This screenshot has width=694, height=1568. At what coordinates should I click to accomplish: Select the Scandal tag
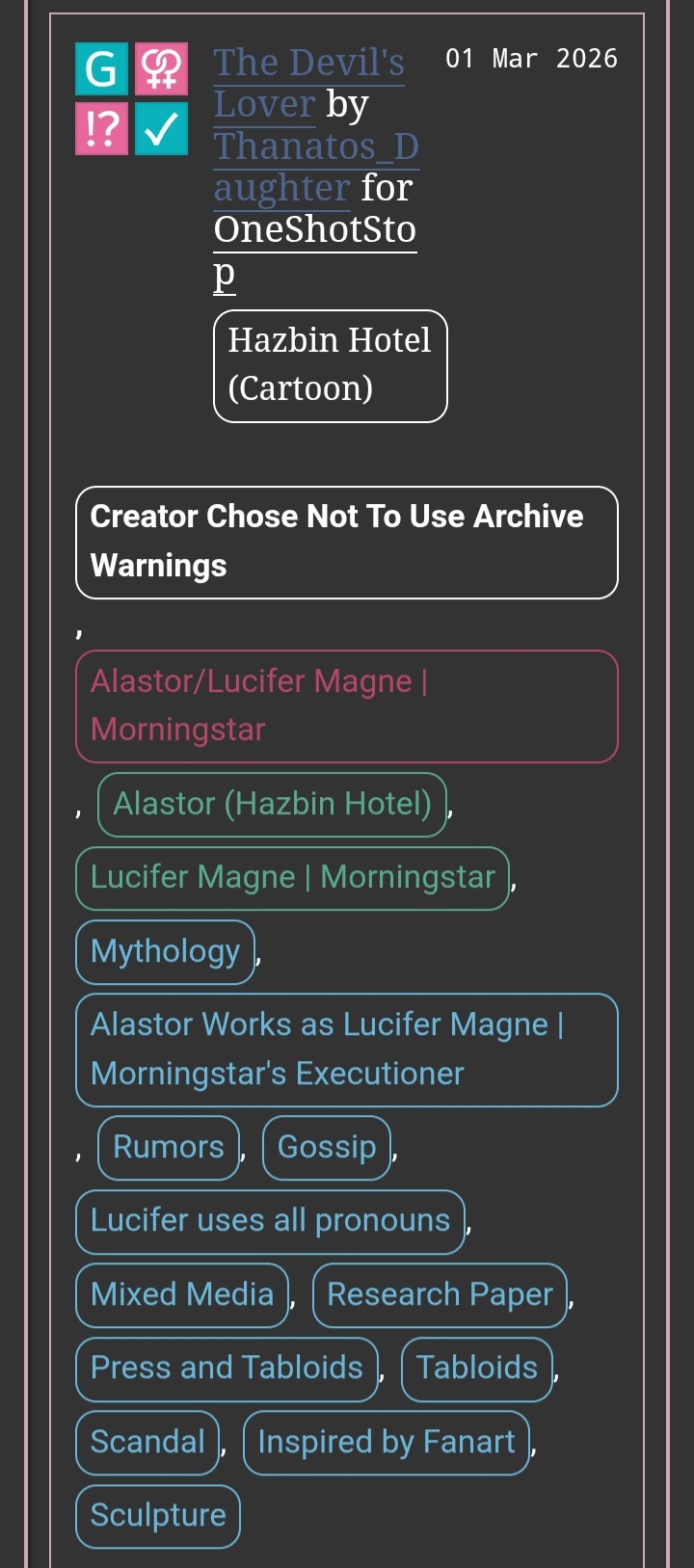click(x=147, y=1442)
